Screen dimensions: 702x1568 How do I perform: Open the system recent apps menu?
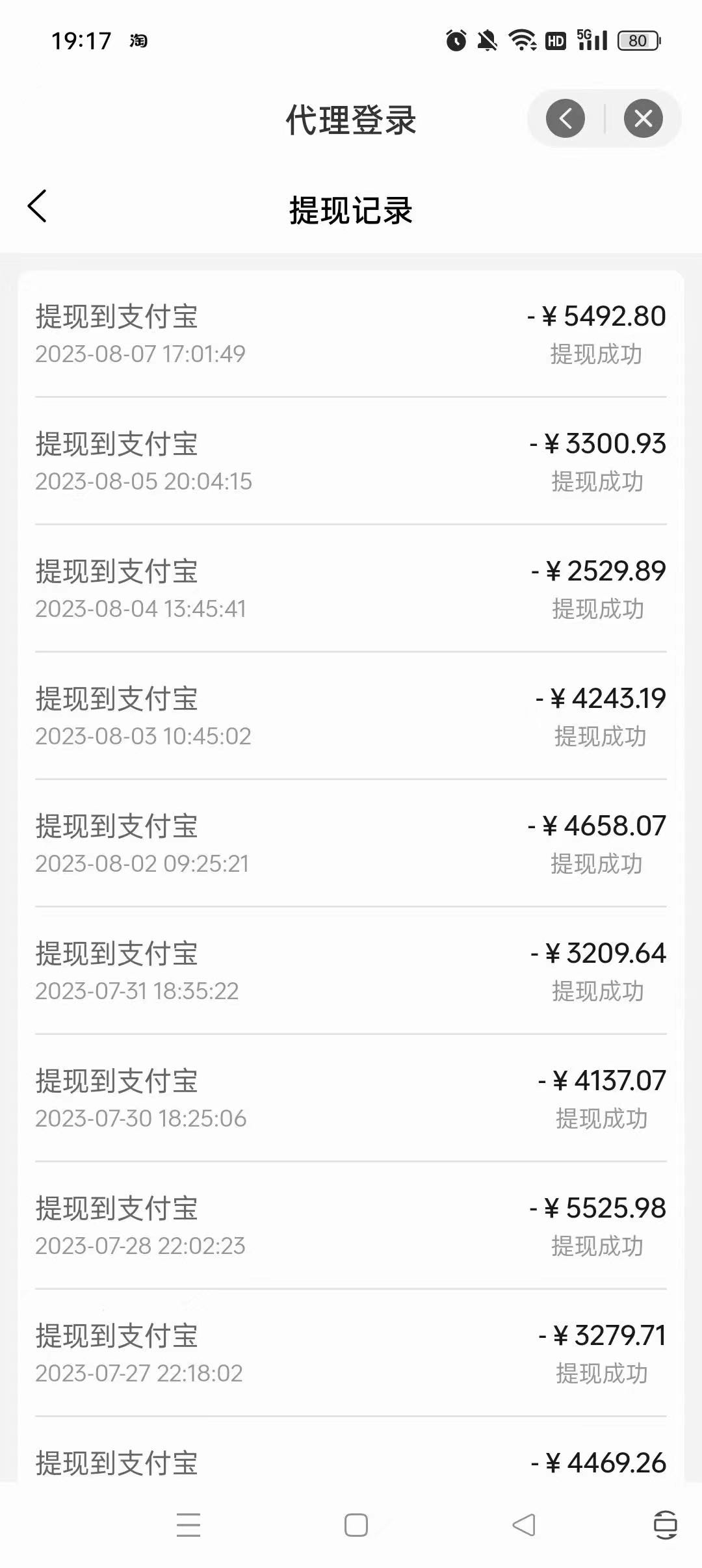[188, 1524]
